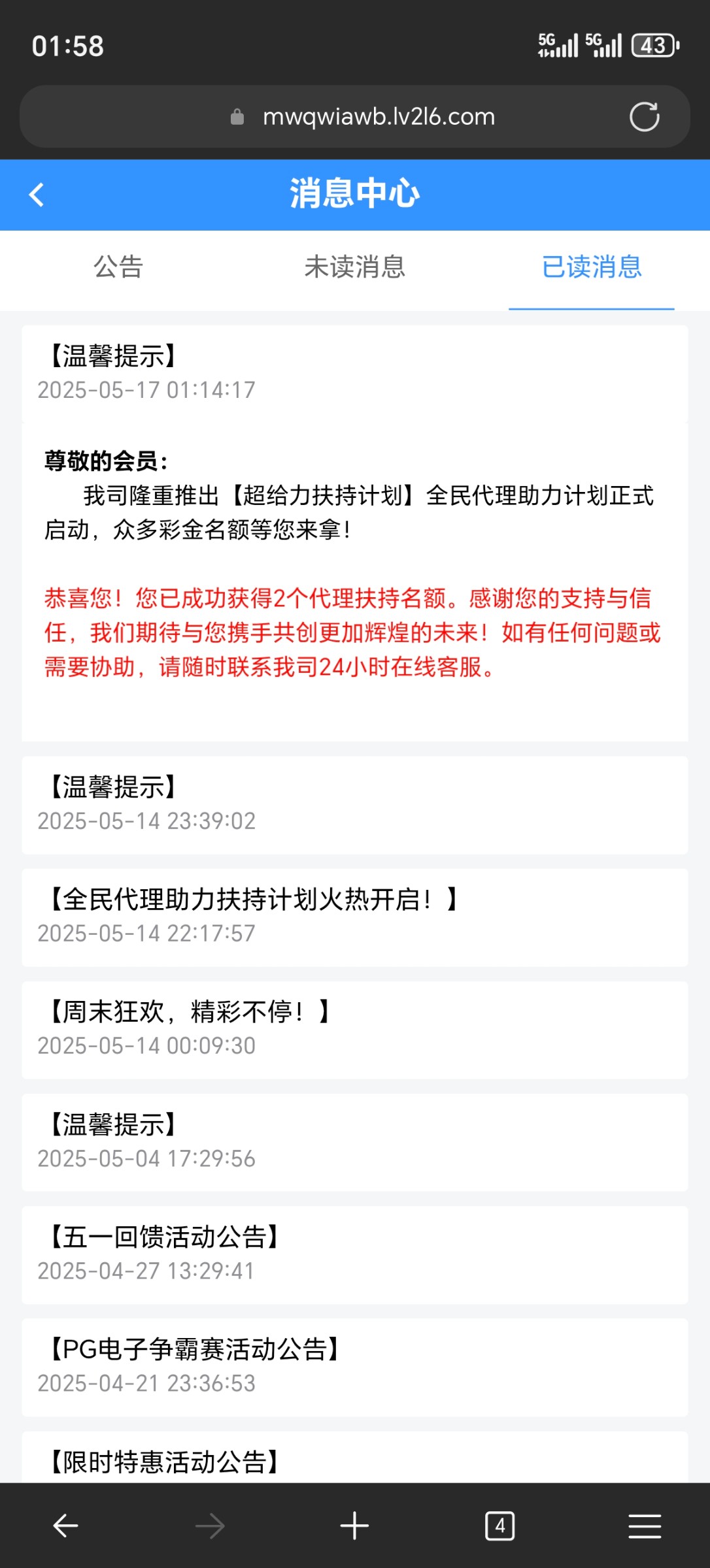
Task: Open a new browser tab
Action: [354, 1526]
